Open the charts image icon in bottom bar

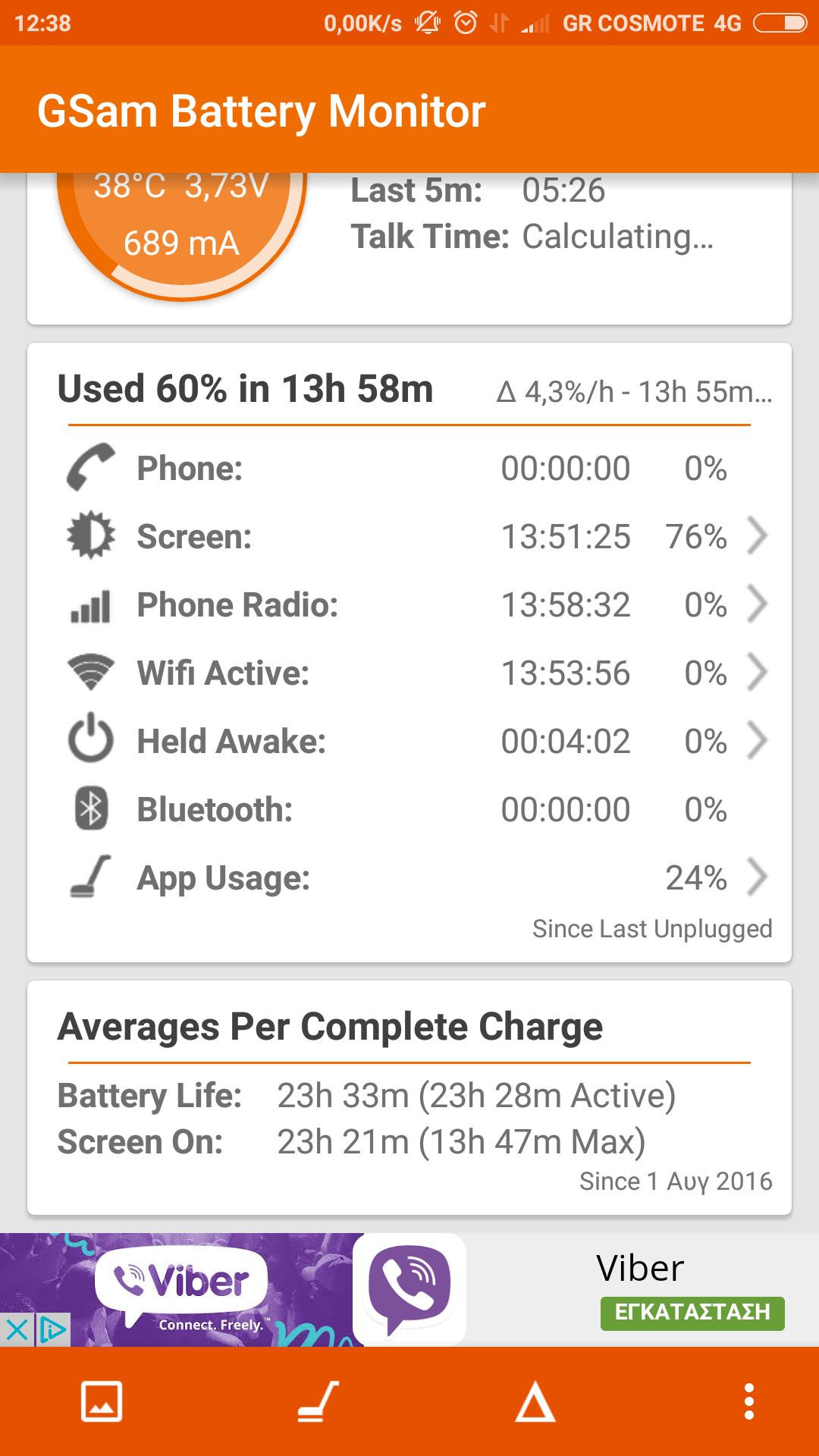point(102,1401)
